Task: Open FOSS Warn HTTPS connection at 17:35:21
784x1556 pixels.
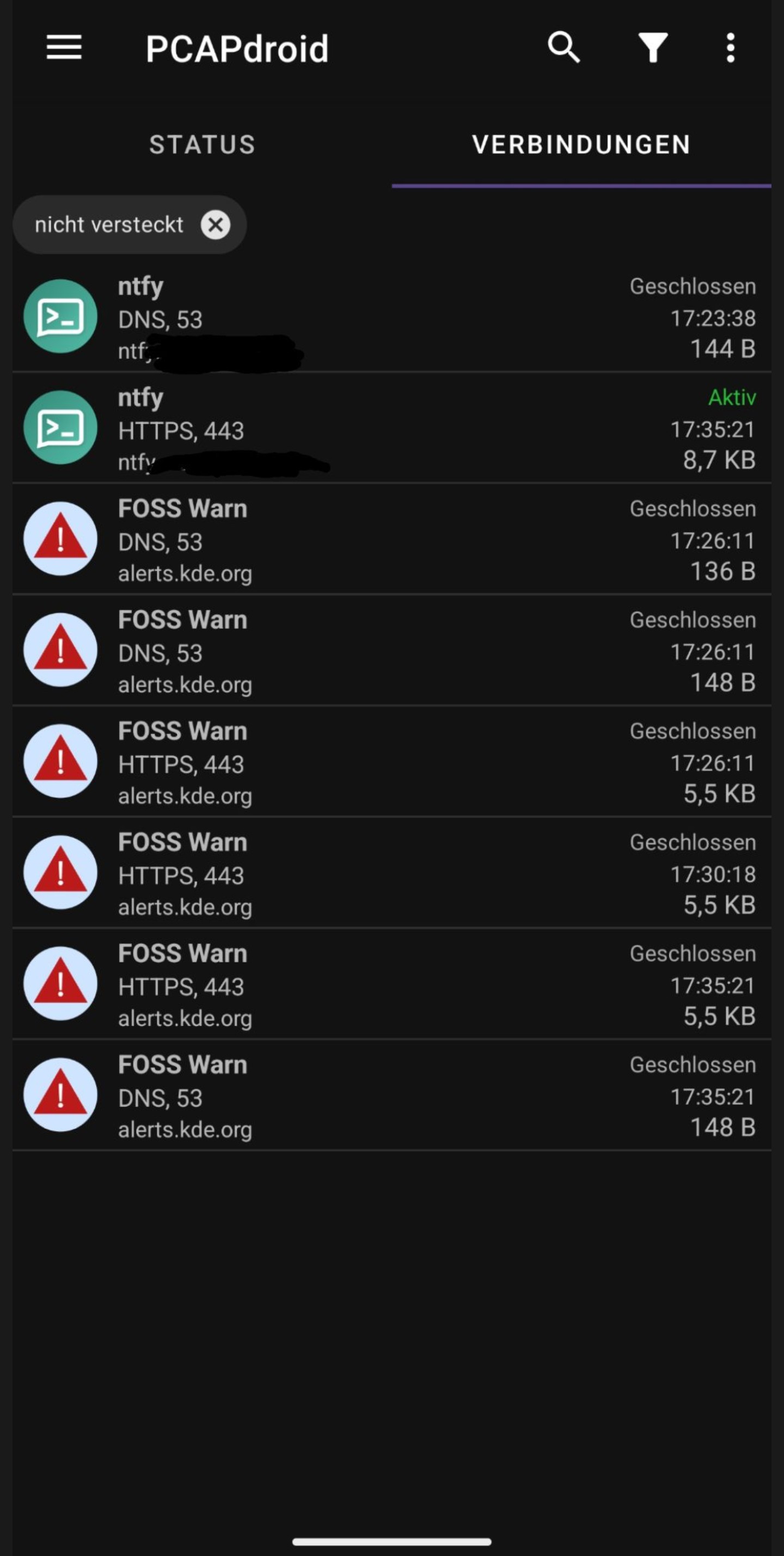Action: coord(391,985)
